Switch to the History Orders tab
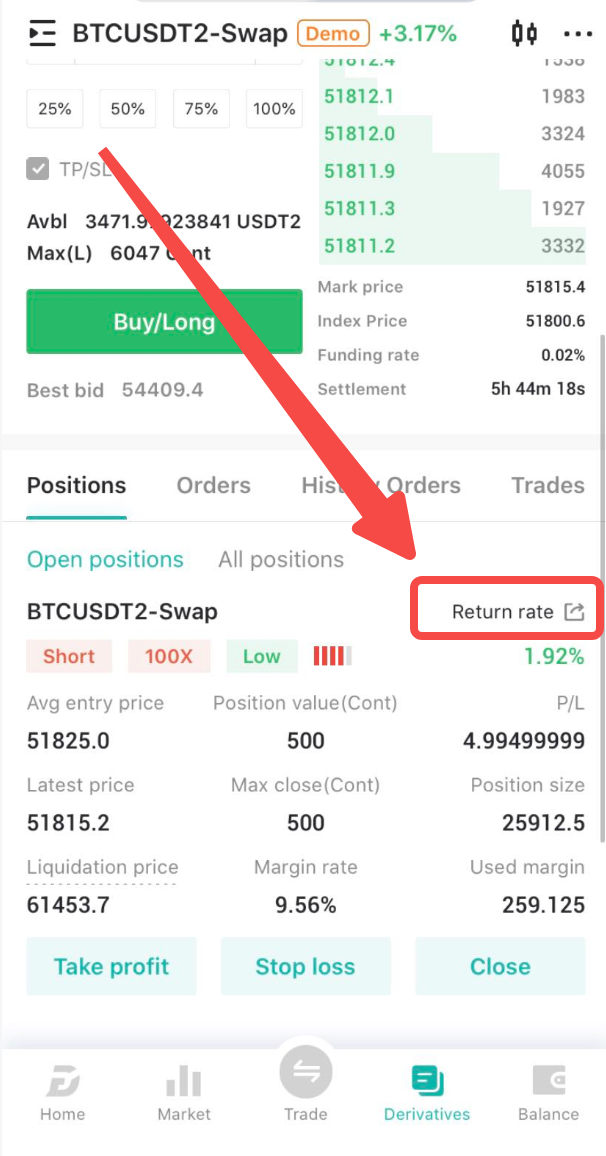The height and width of the screenshot is (1156, 606). (381, 486)
